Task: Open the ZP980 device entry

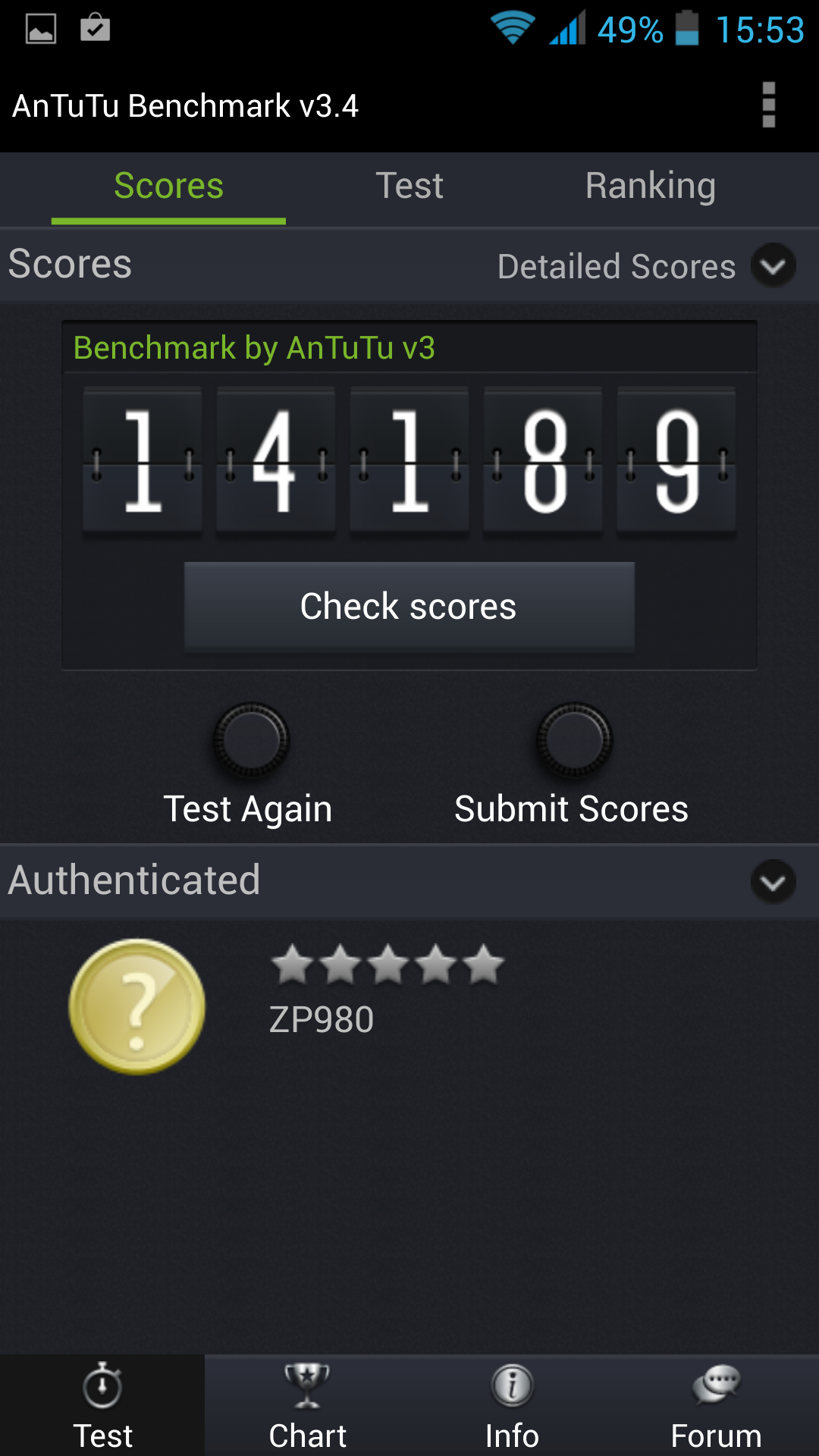Action: [321, 1018]
